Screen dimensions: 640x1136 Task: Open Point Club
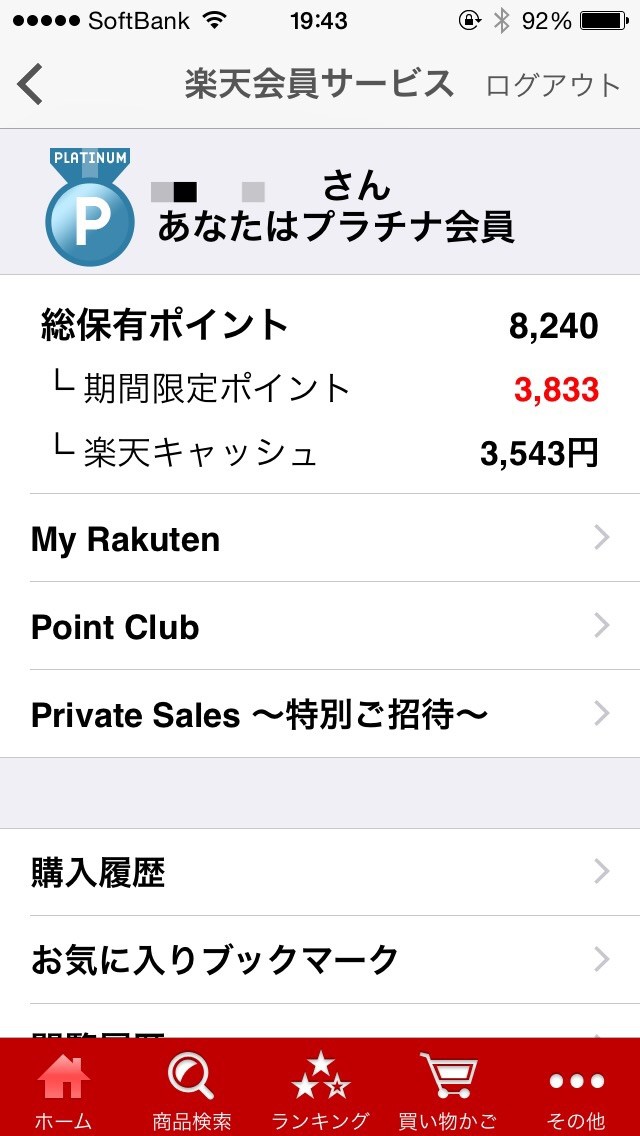point(320,627)
